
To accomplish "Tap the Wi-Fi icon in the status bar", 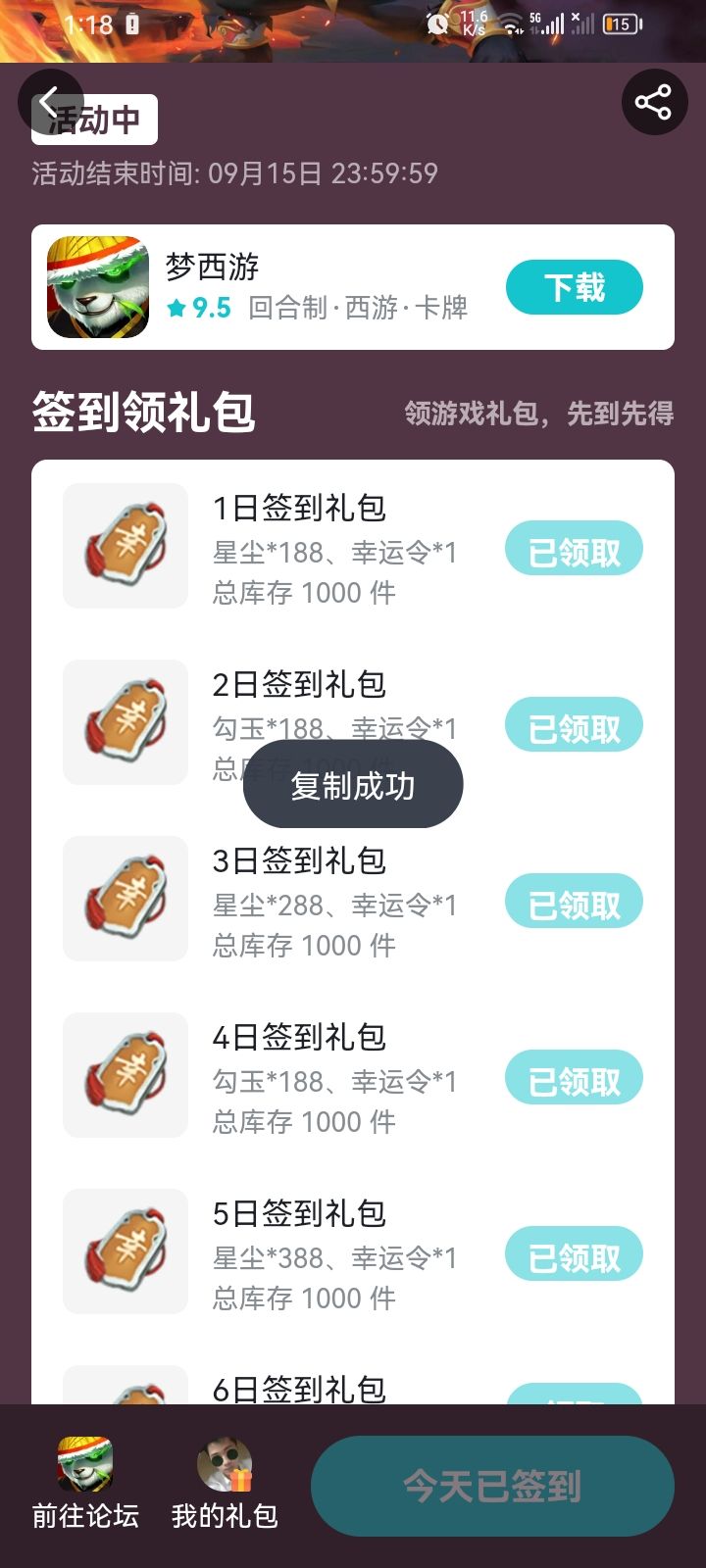I will click(x=509, y=24).
